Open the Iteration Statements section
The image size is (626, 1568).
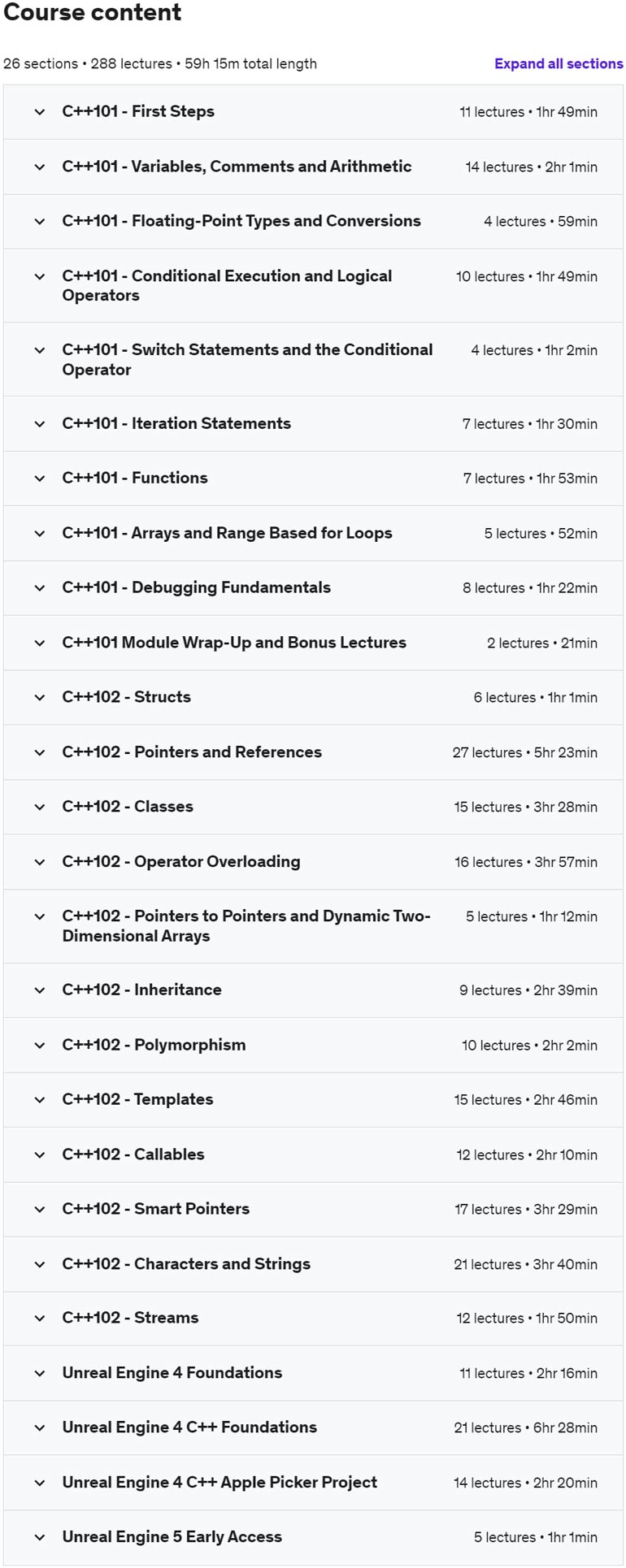click(176, 423)
